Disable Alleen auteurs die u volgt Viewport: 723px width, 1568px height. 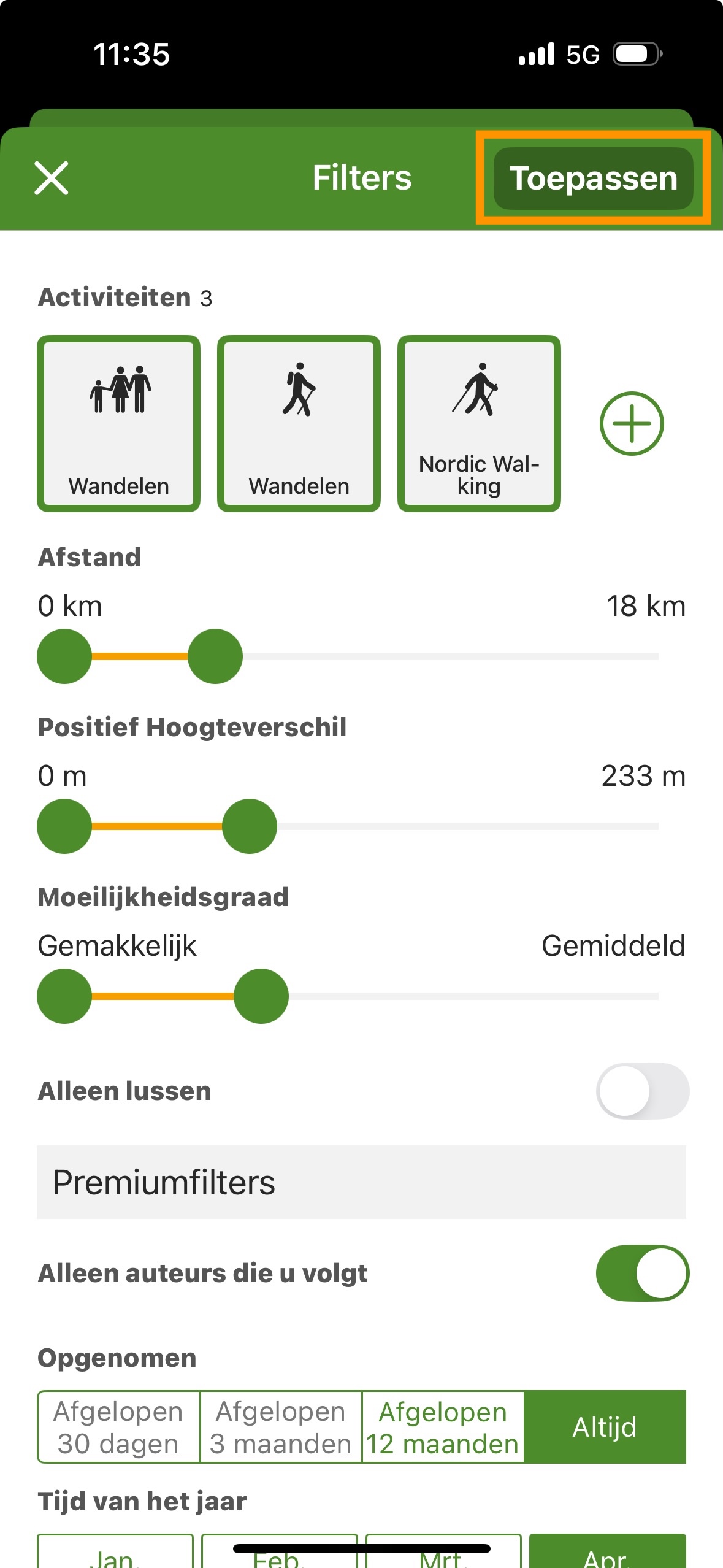tap(642, 1273)
